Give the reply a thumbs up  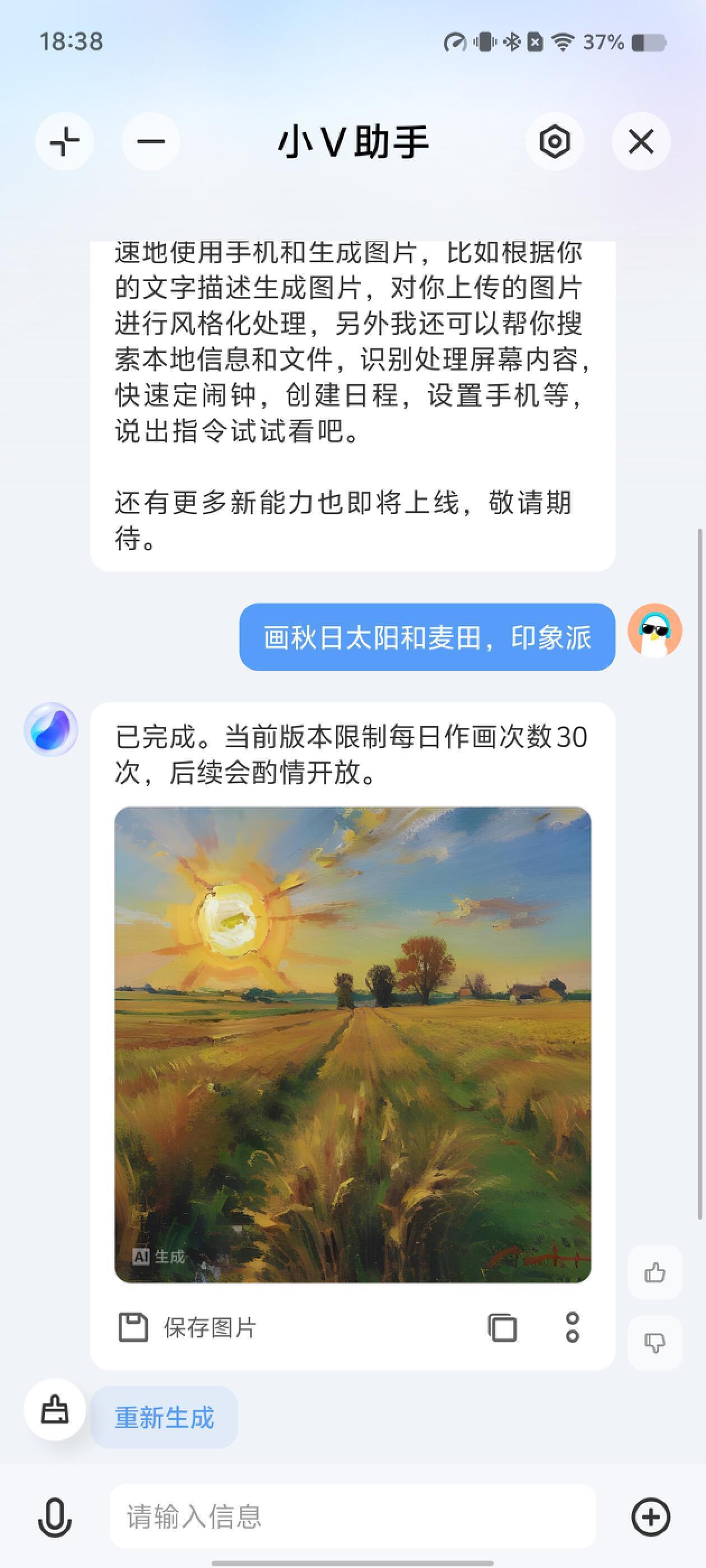click(x=655, y=1273)
